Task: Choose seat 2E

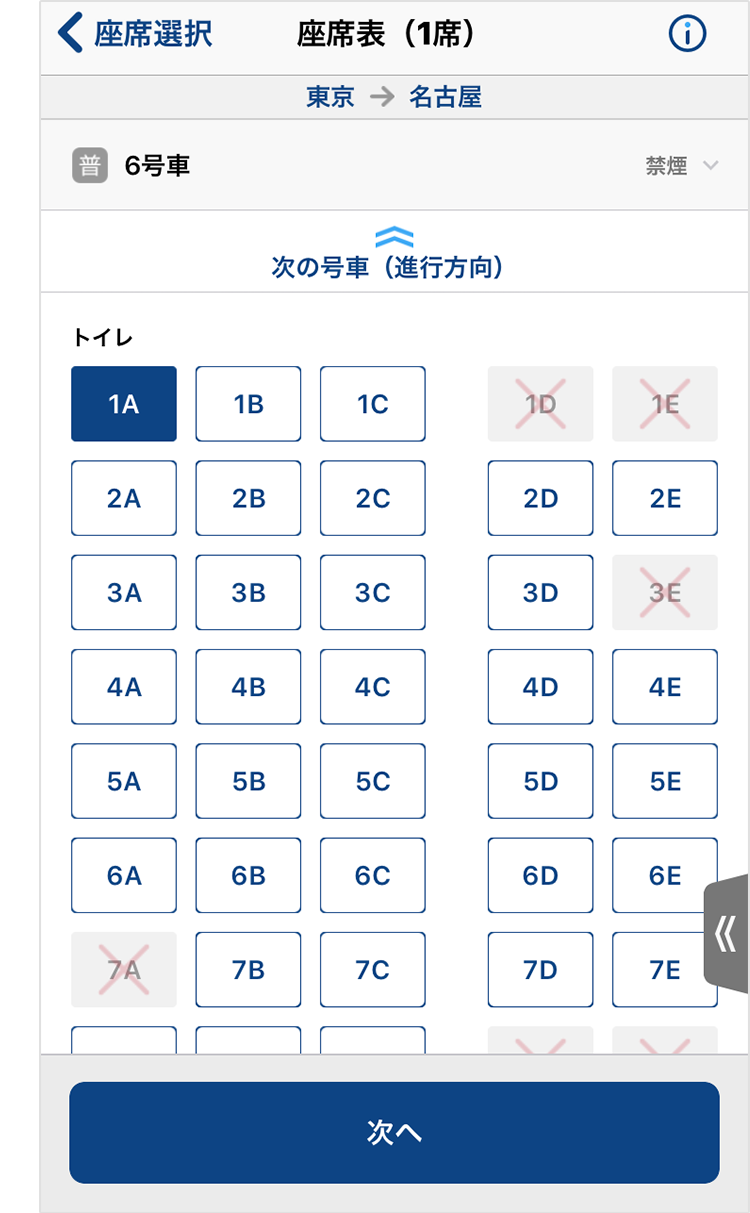Action: 665,498
